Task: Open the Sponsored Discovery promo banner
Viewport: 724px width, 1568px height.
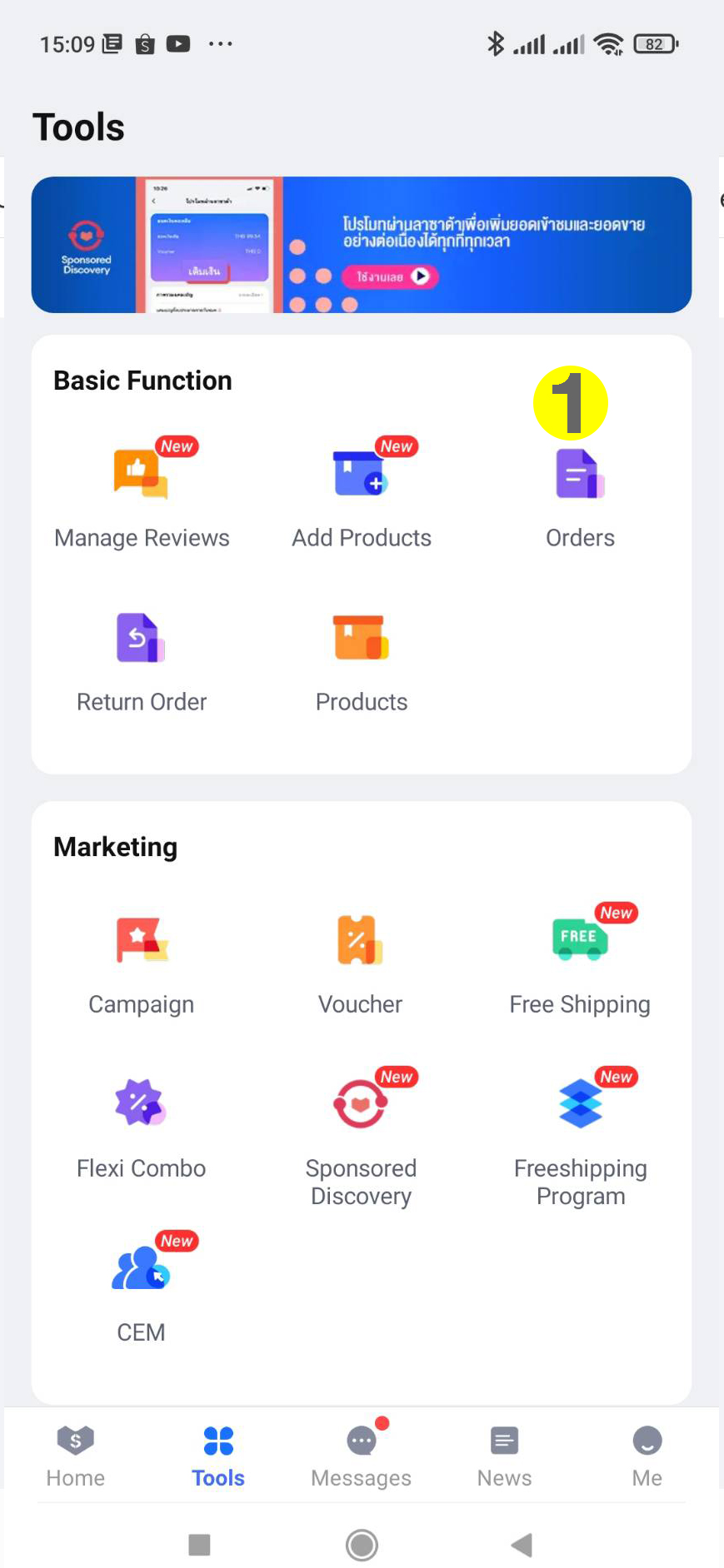Action: pos(362,244)
